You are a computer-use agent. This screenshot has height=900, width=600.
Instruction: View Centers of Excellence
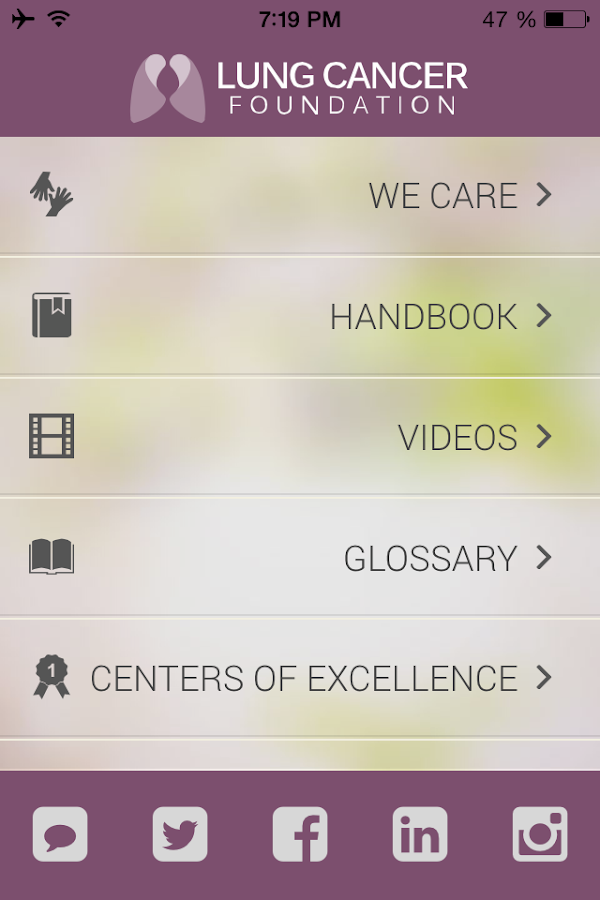[x=300, y=678]
